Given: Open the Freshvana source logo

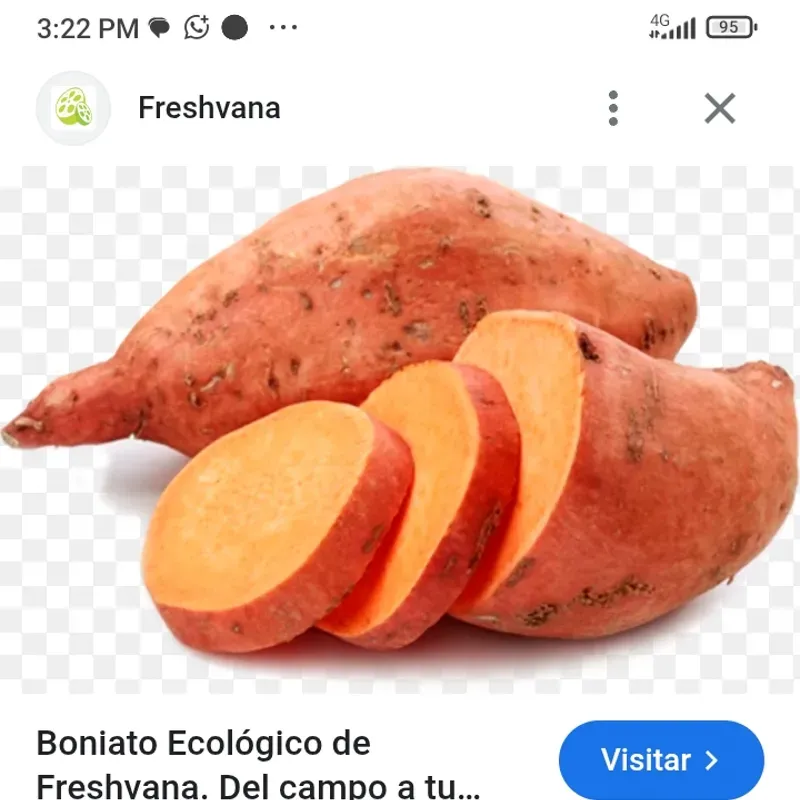Looking at the screenshot, I should click(x=73, y=108).
